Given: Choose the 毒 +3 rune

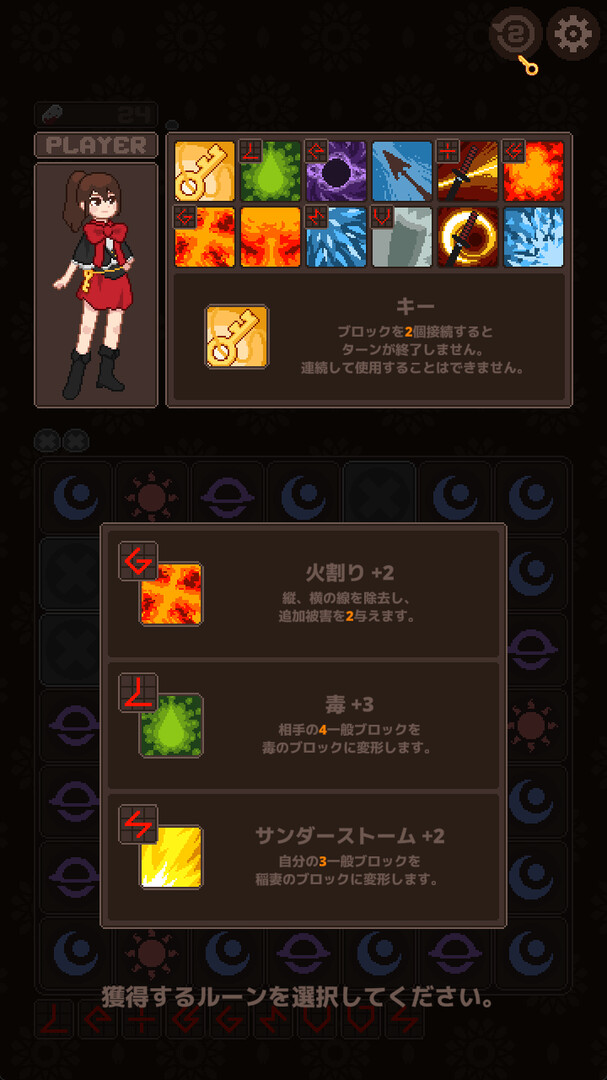Looking at the screenshot, I should tap(303, 725).
